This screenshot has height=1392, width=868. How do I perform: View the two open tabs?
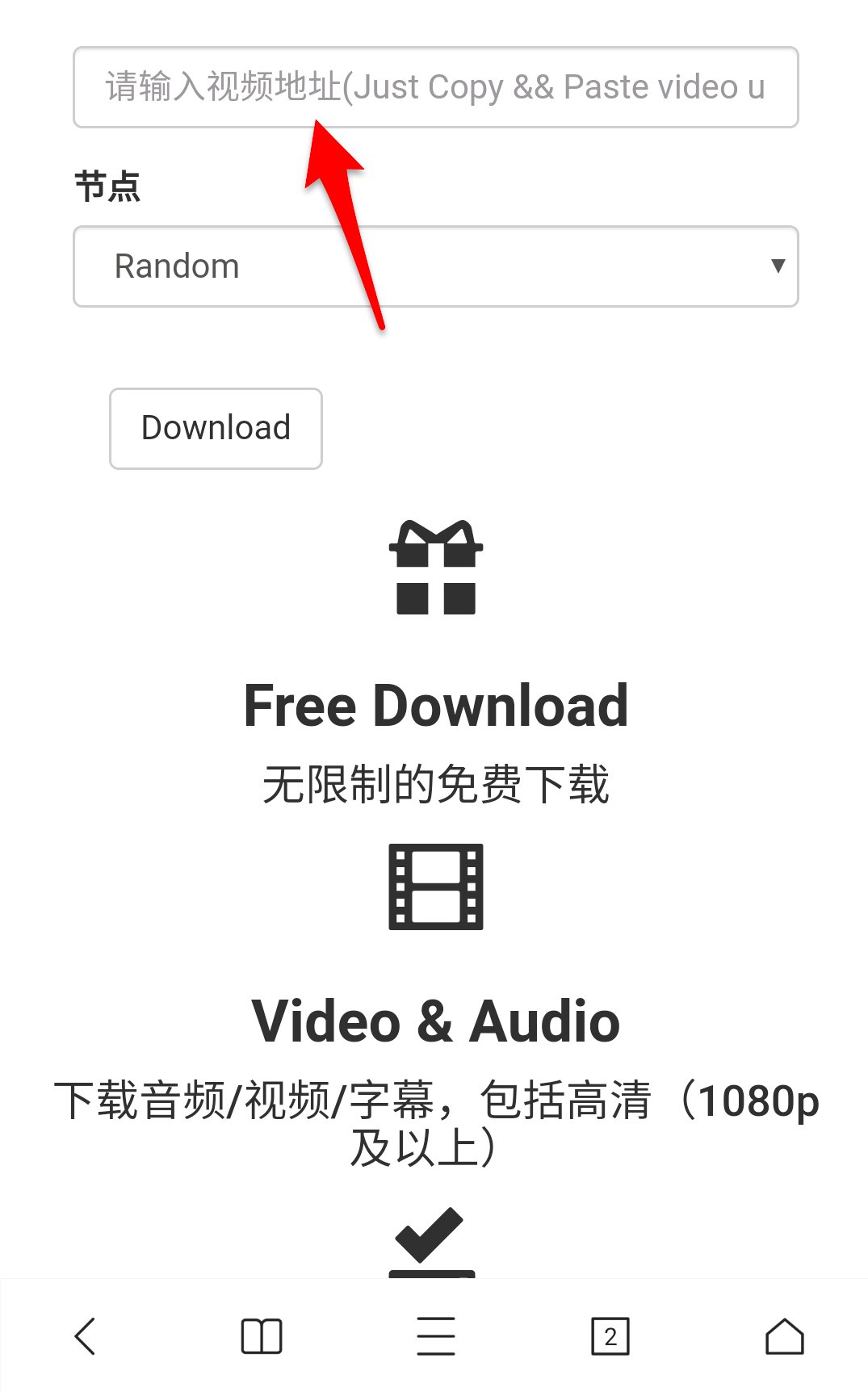[610, 1336]
